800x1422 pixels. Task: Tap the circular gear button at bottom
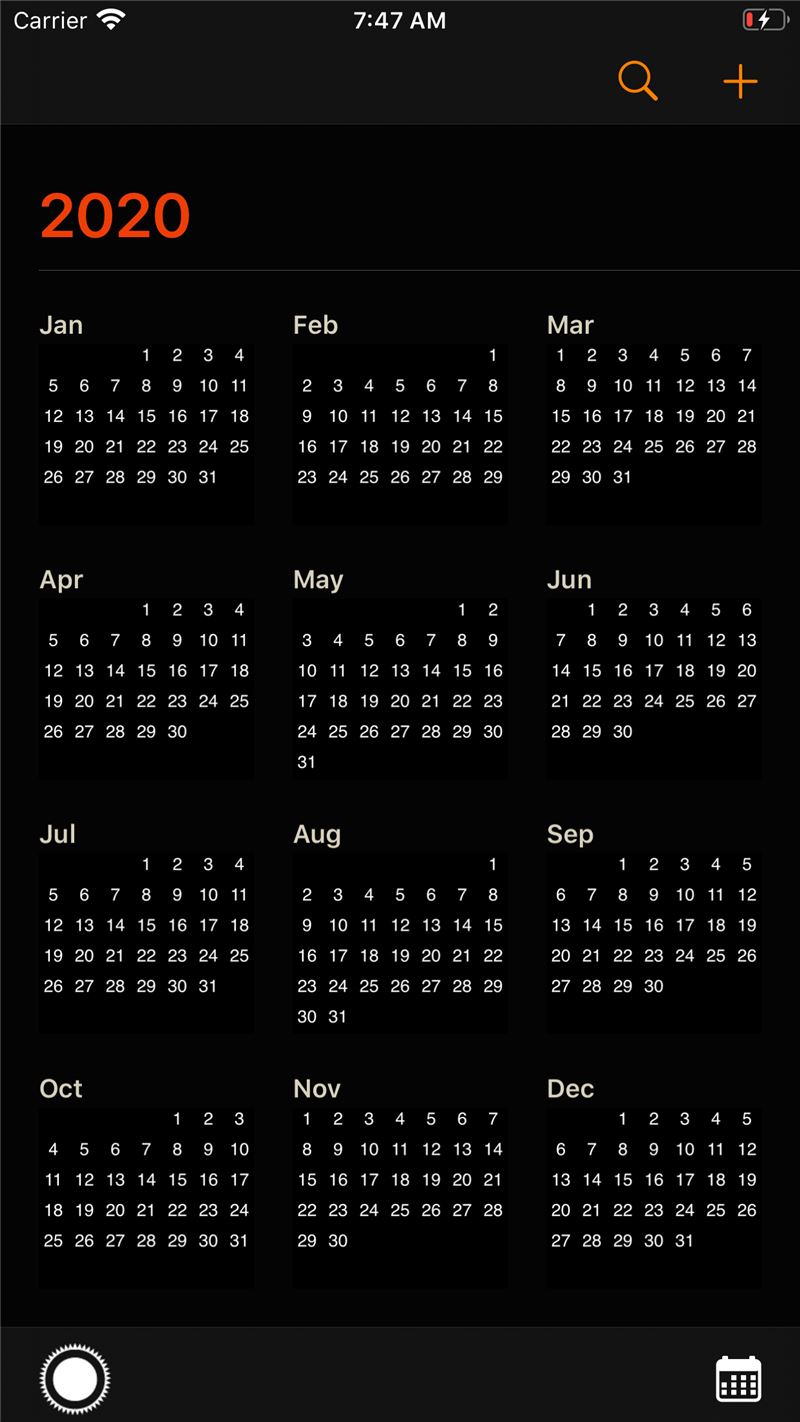(x=75, y=1380)
